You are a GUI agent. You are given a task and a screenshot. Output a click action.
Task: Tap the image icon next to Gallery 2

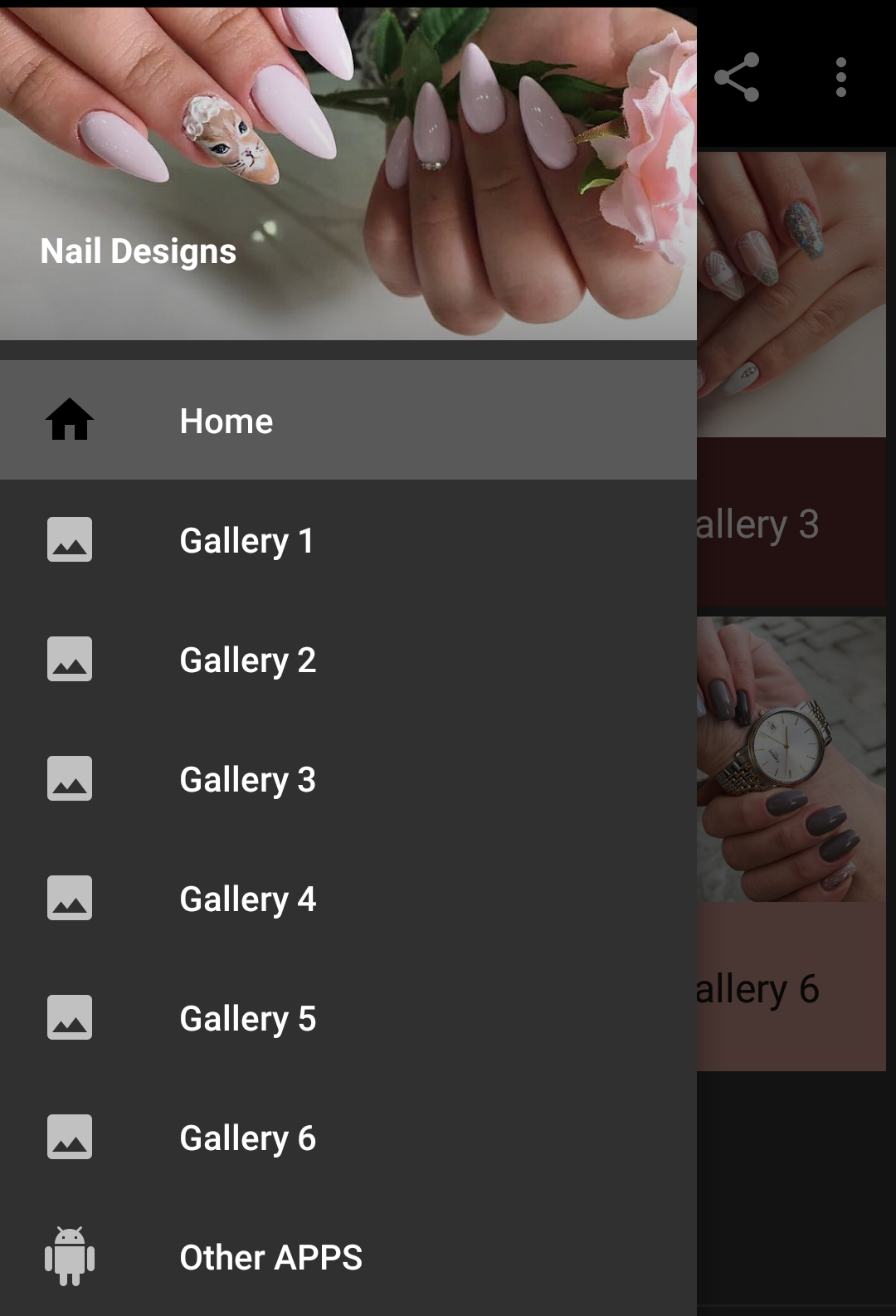[x=69, y=660]
